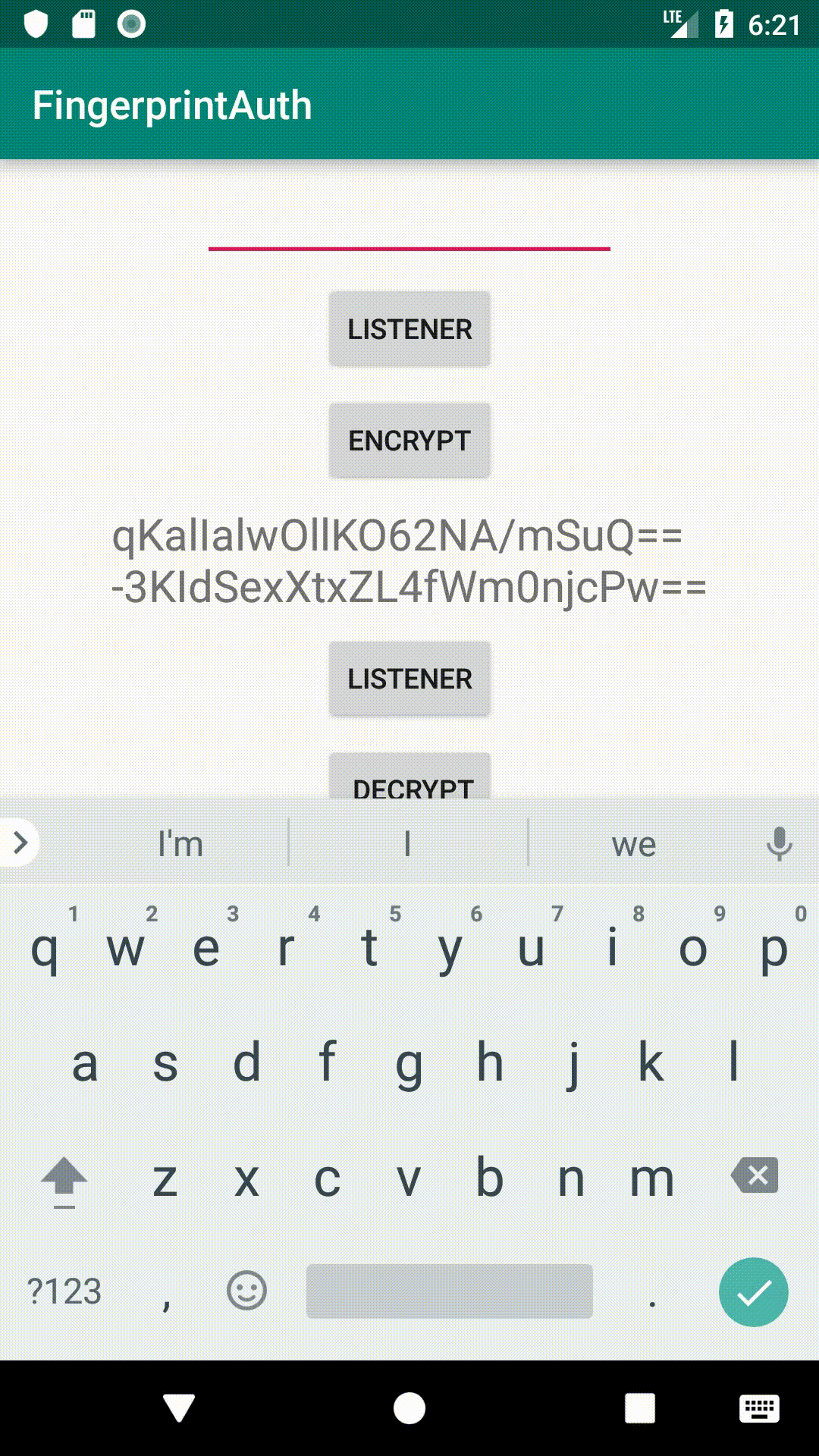Start voice input with the microphone
Screen dimensions: 819x1456
[x=779, y=843]
